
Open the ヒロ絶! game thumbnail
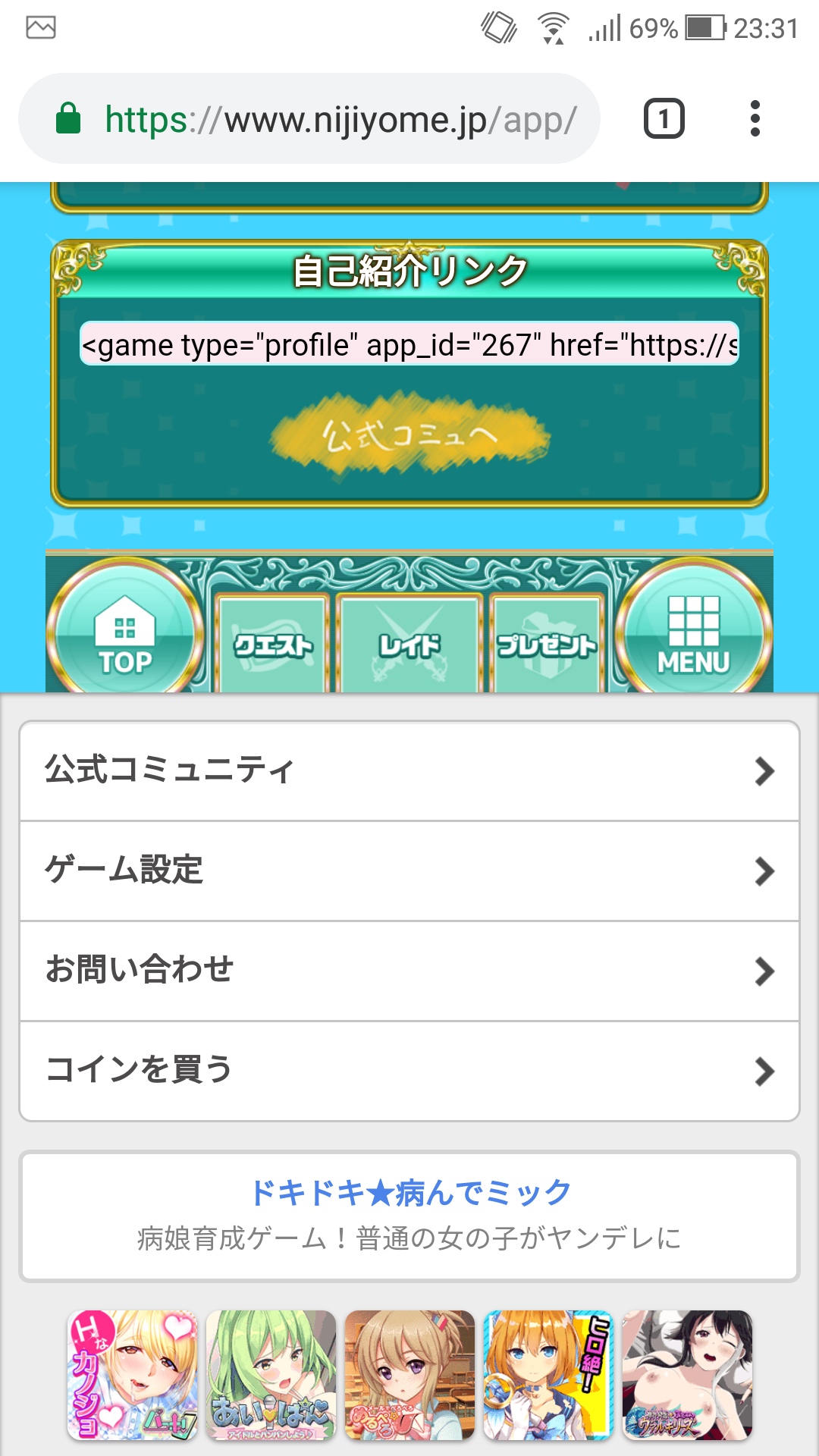(x=548, y=1375)
